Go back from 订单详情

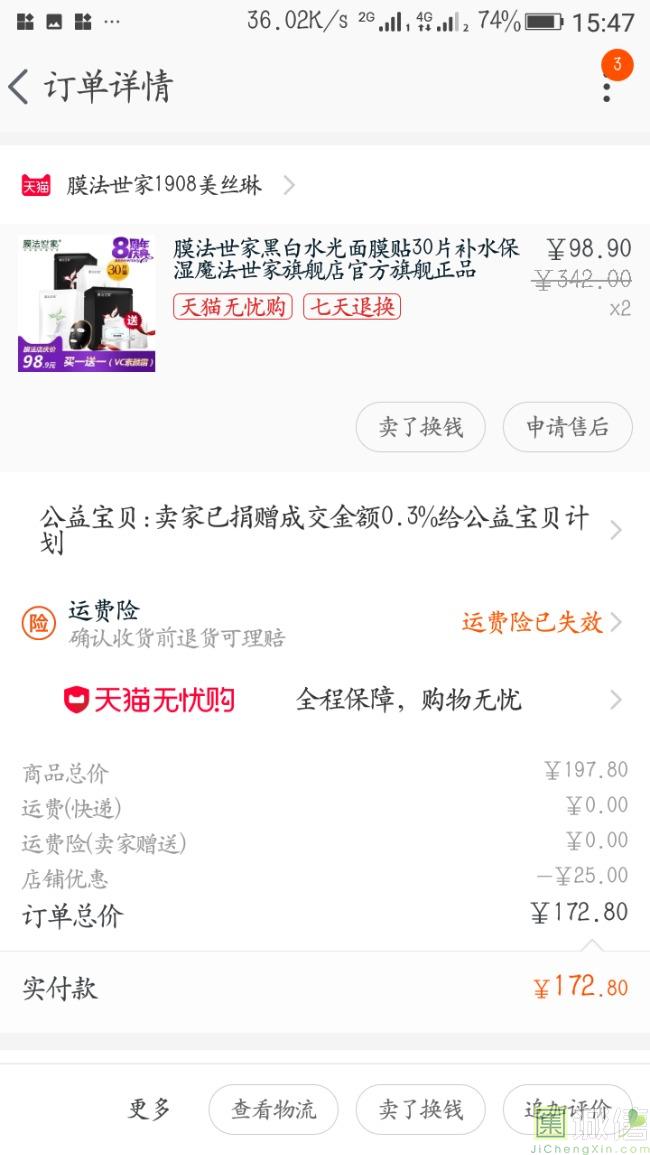click(x=20, y=87)
